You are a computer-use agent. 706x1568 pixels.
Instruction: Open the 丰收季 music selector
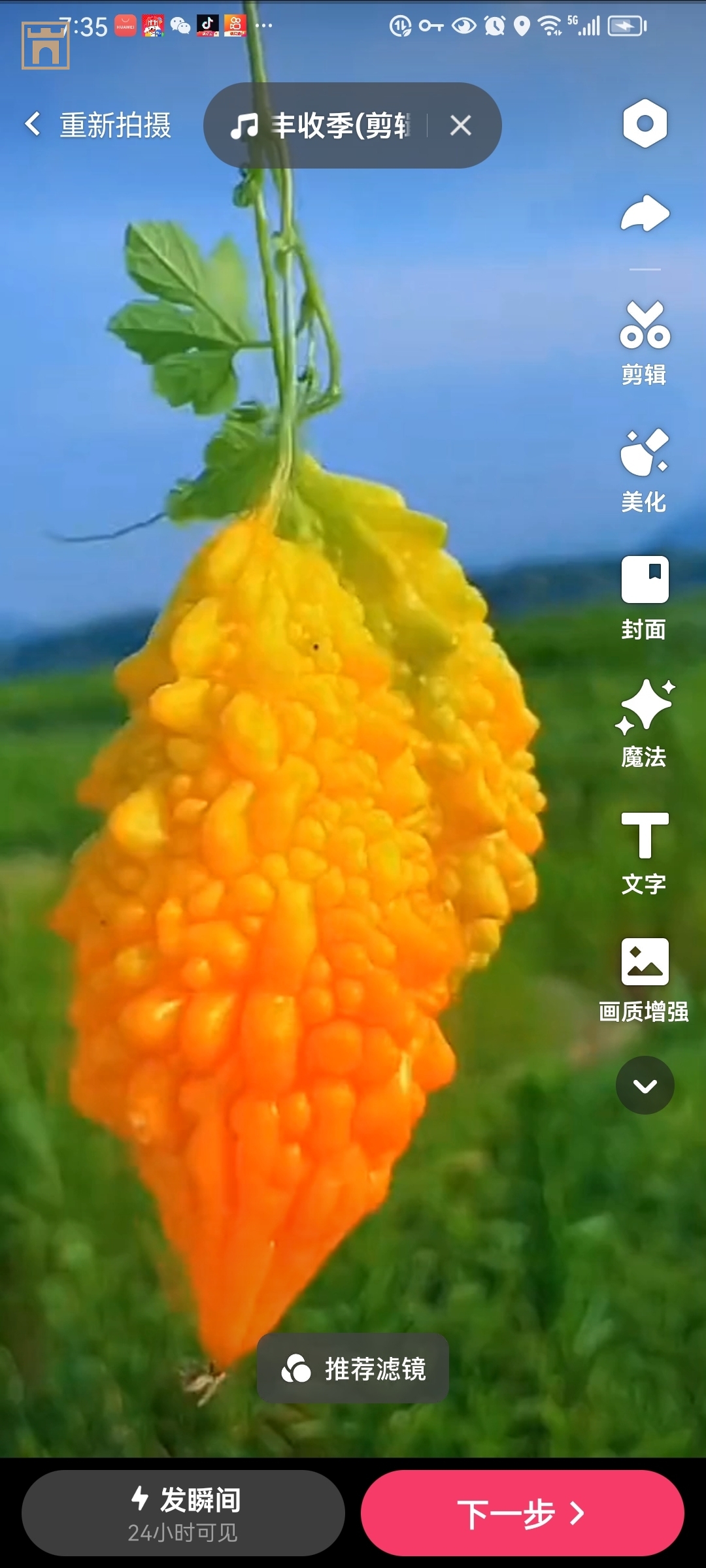[x=320, y=125]
